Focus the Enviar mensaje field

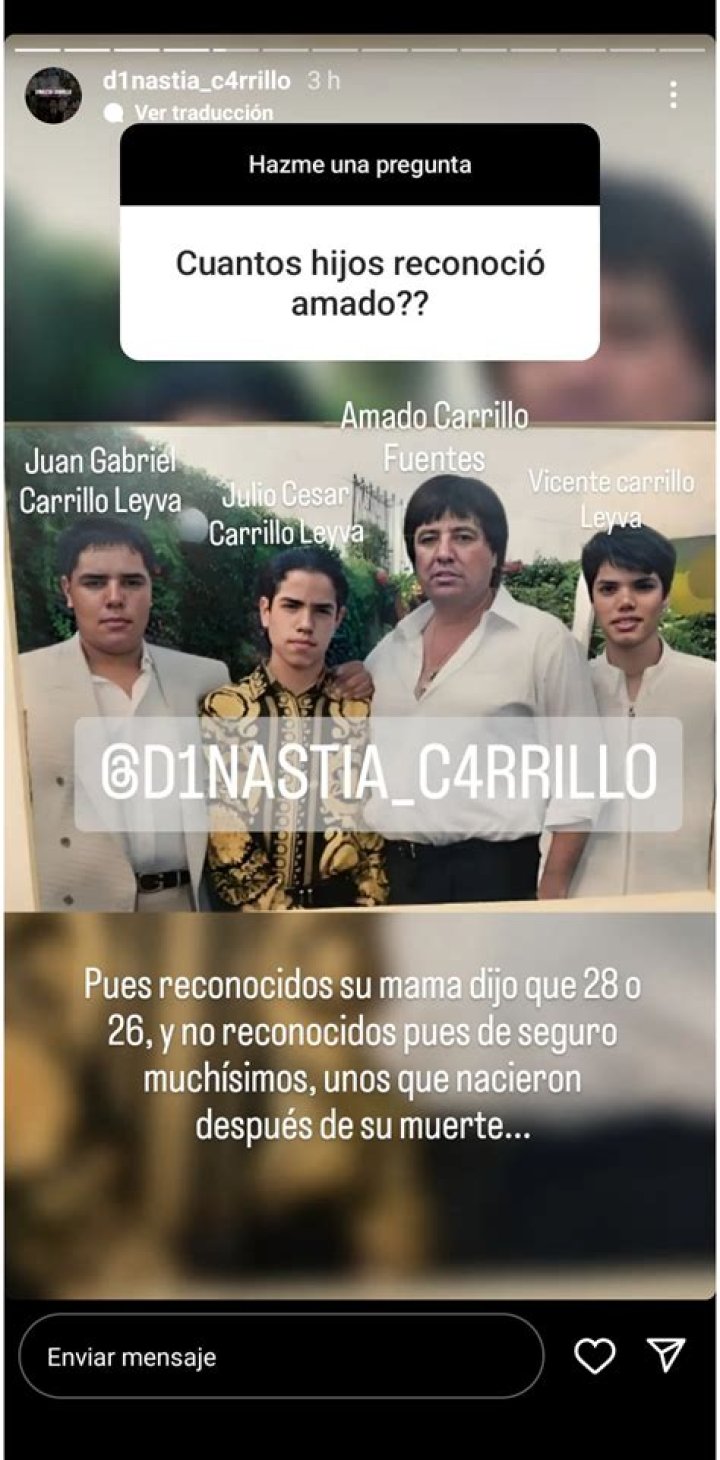pos(280,1357)
